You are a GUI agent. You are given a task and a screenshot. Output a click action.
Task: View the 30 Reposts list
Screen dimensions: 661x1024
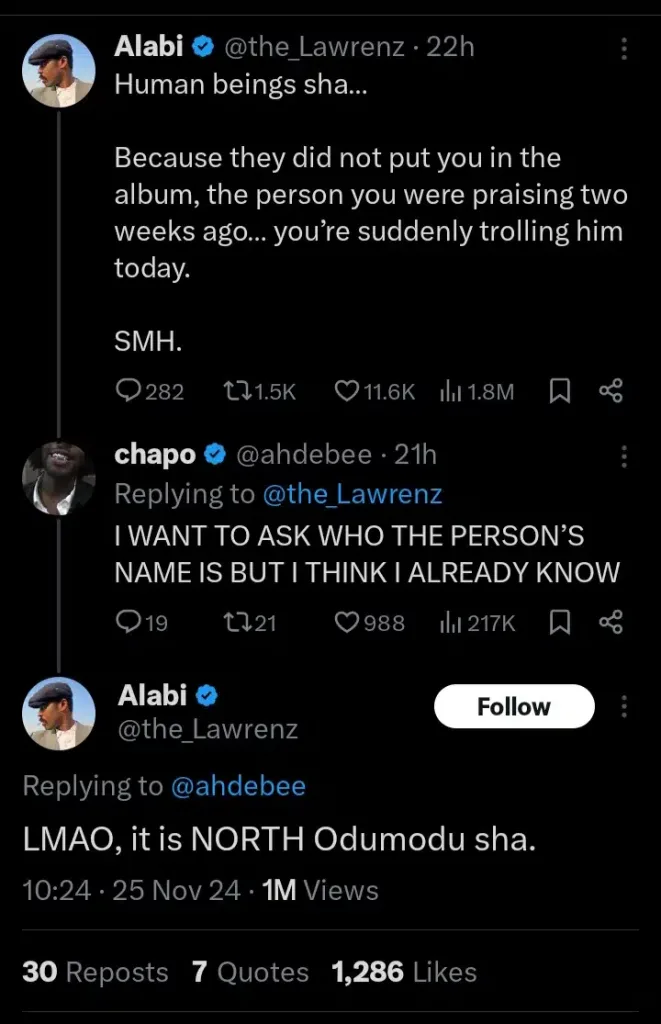95,972
